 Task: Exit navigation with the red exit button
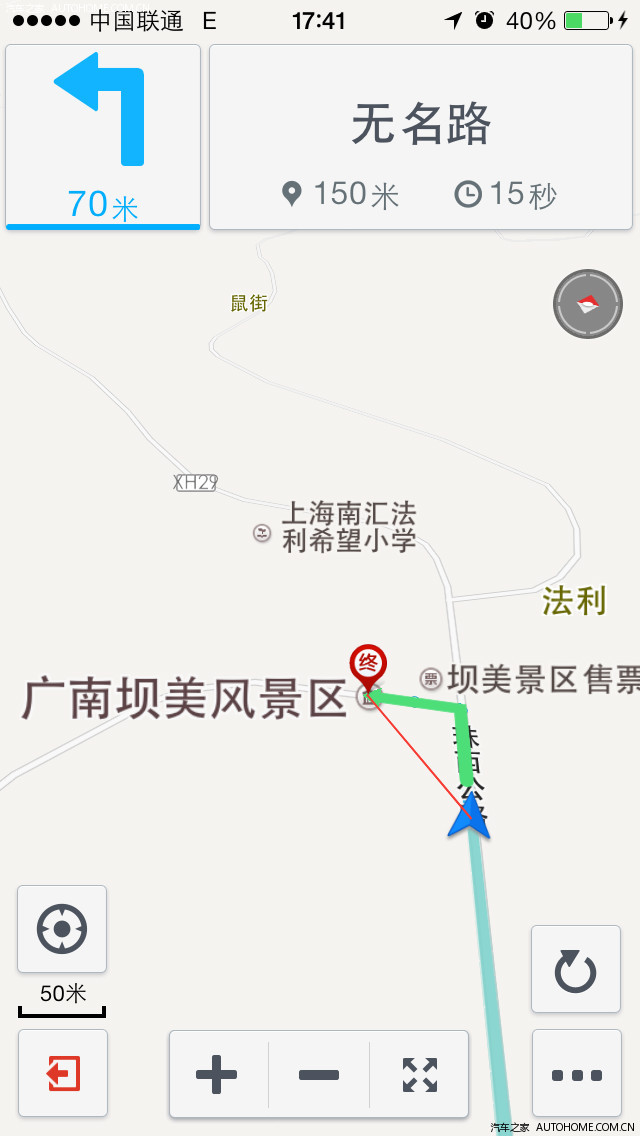pyautogui.click(x=63, y=1074)
